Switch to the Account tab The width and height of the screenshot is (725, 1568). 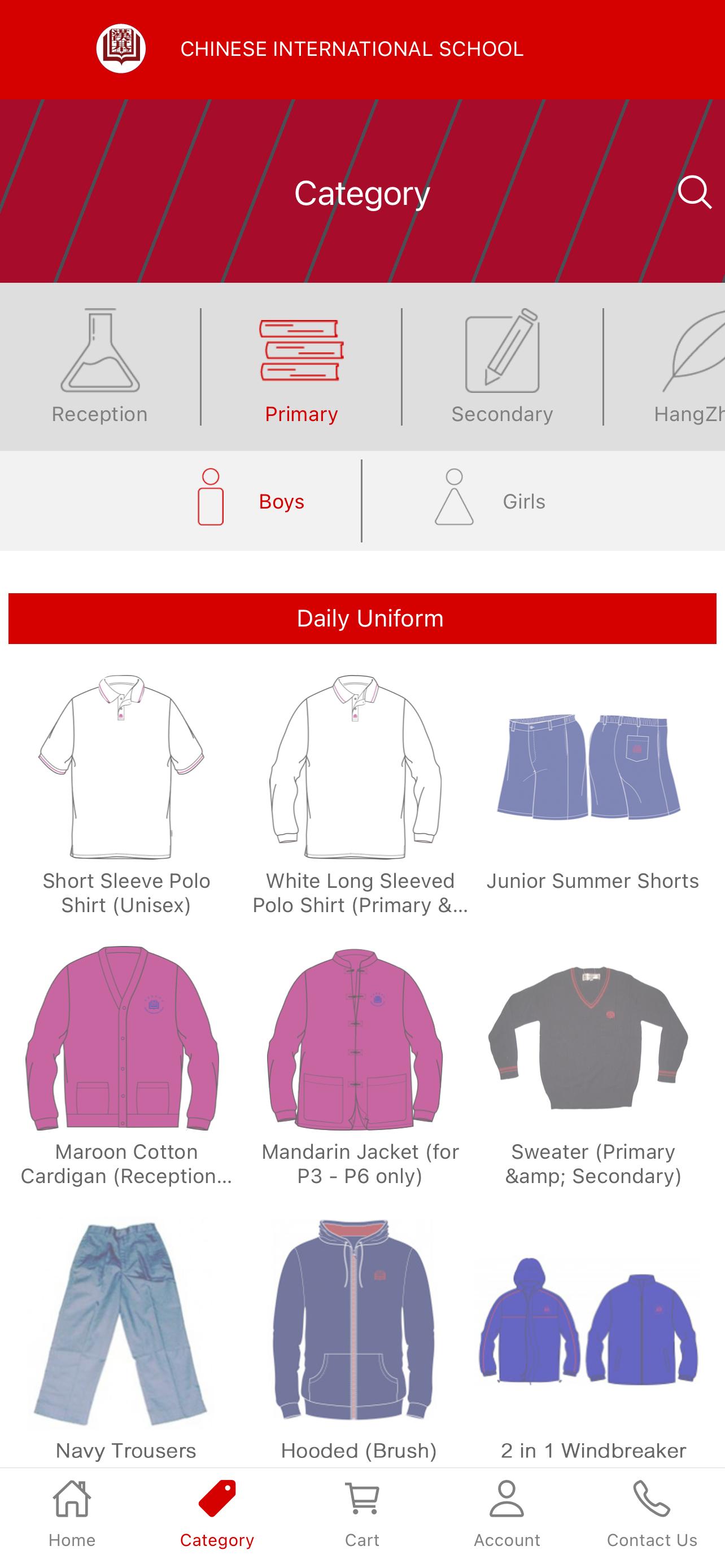coord(507,1514)
